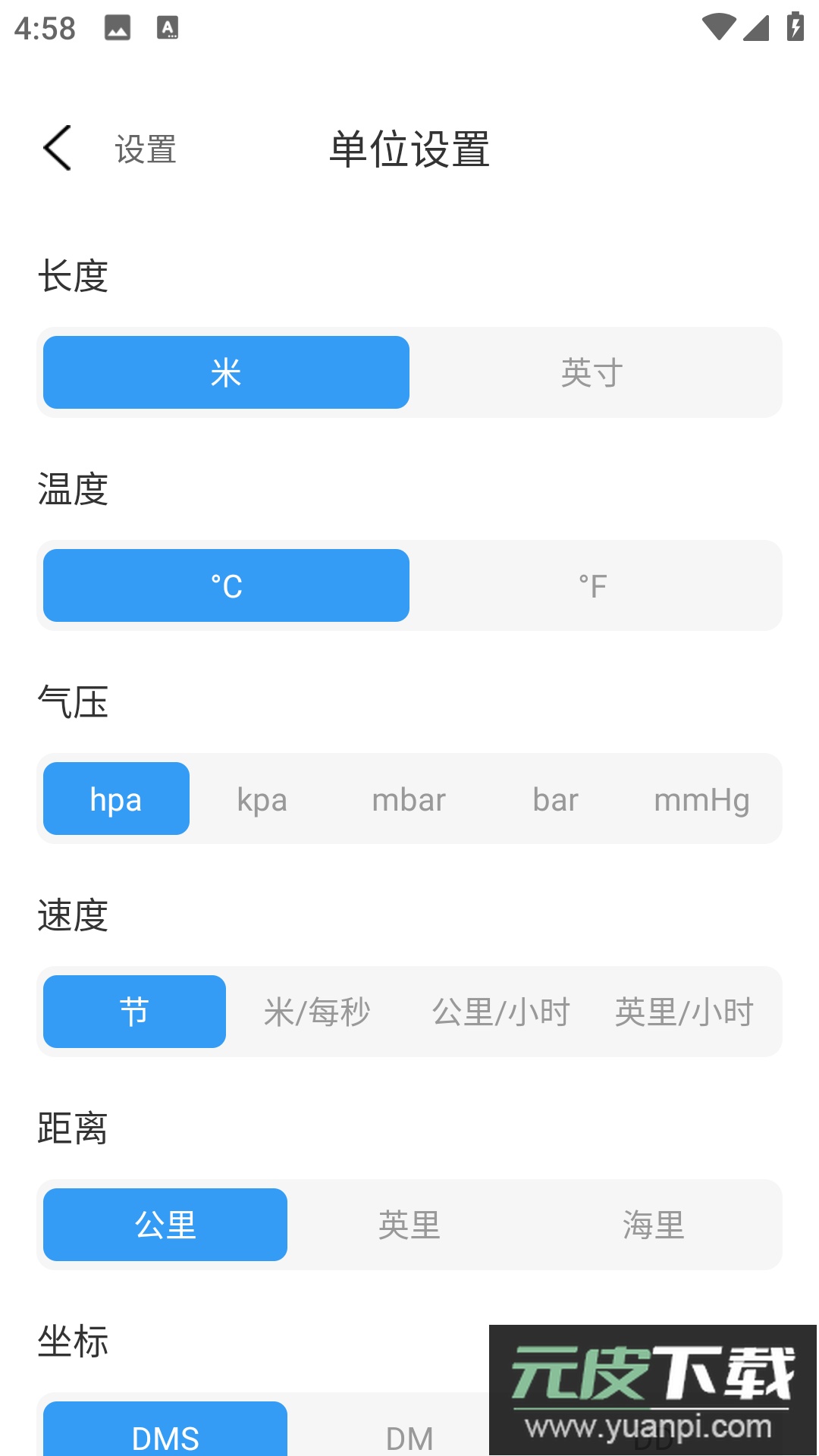The image size is (819, 1456).
Task: Change speed unit to 公里/小时
Action: (x=500, y=1012)
